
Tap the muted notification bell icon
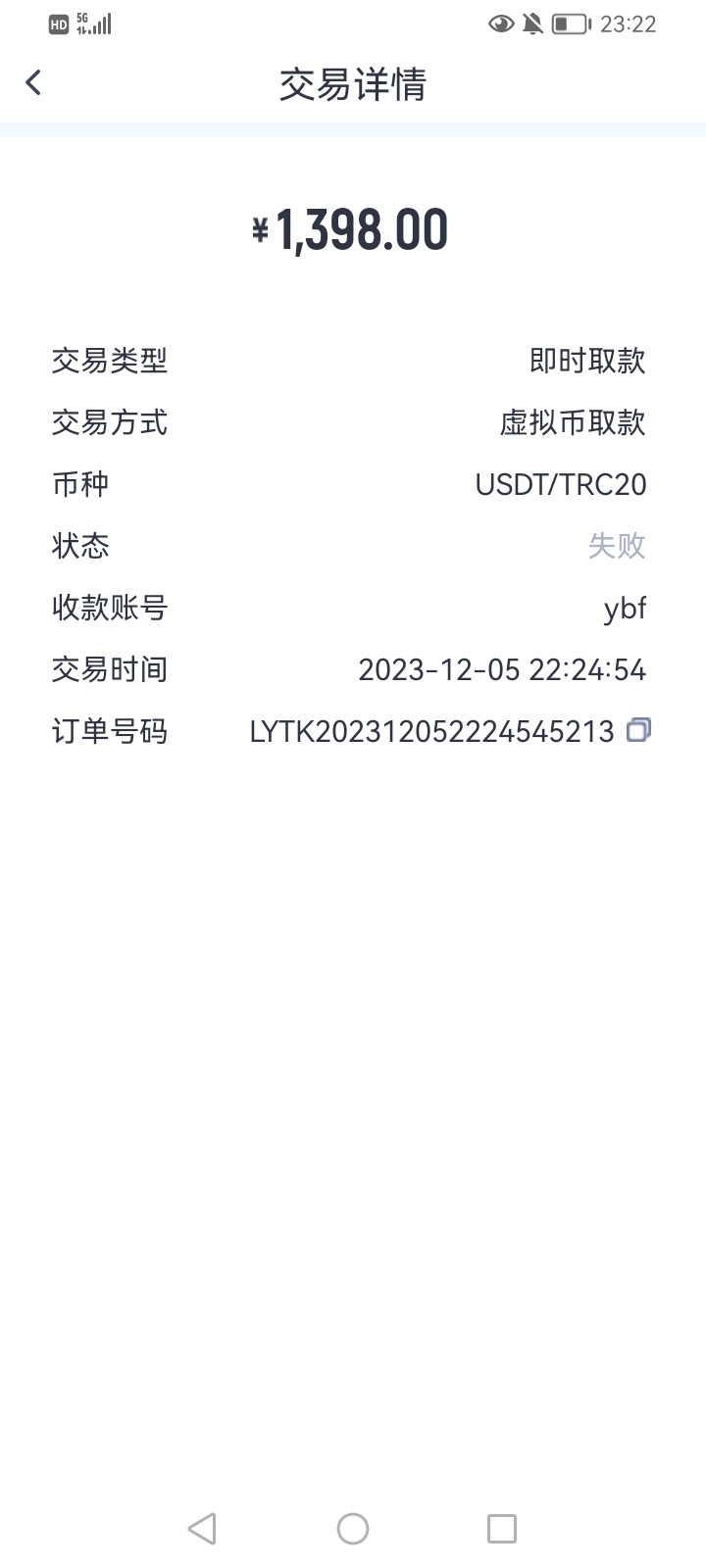coord(532,24)
